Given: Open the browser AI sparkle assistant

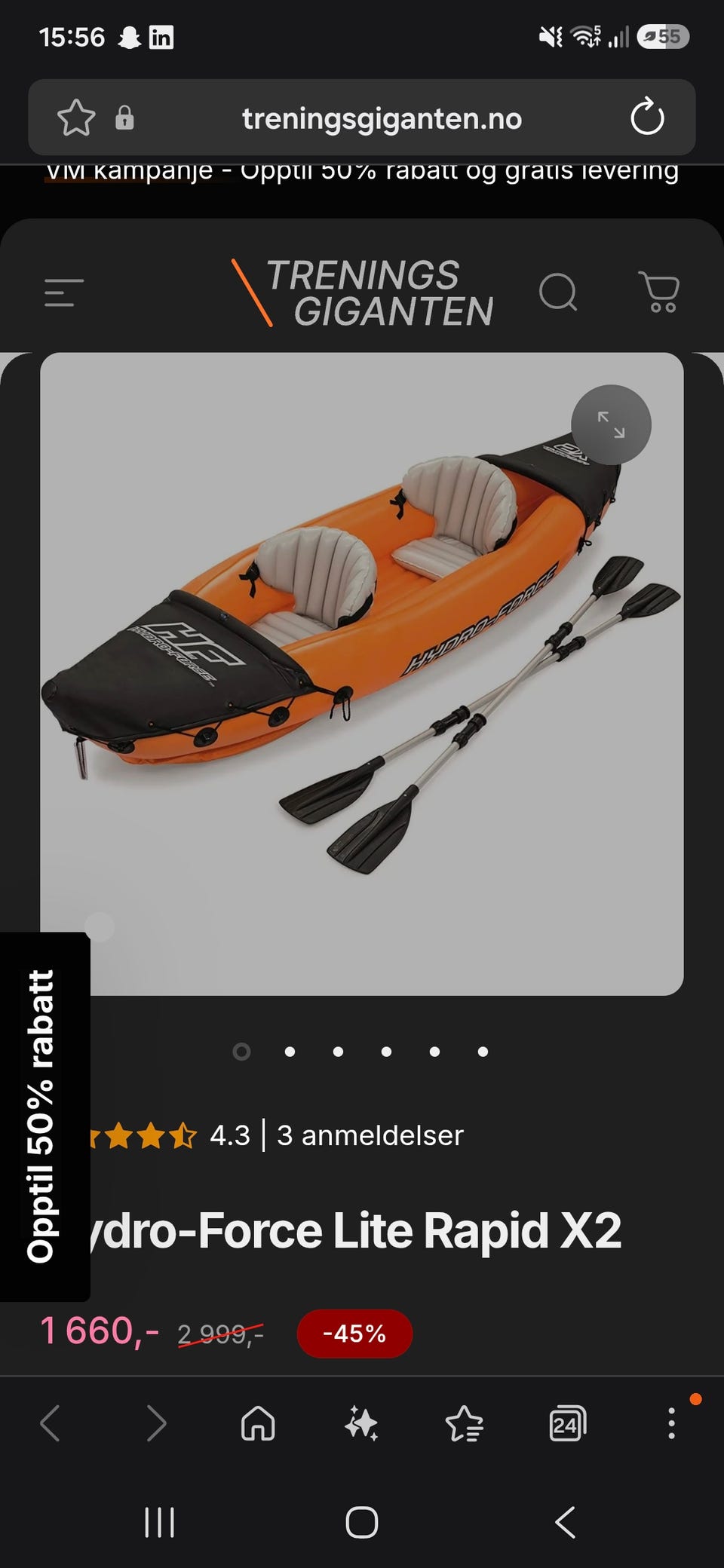Looking at the screenshot, I should pos(361,1424).
